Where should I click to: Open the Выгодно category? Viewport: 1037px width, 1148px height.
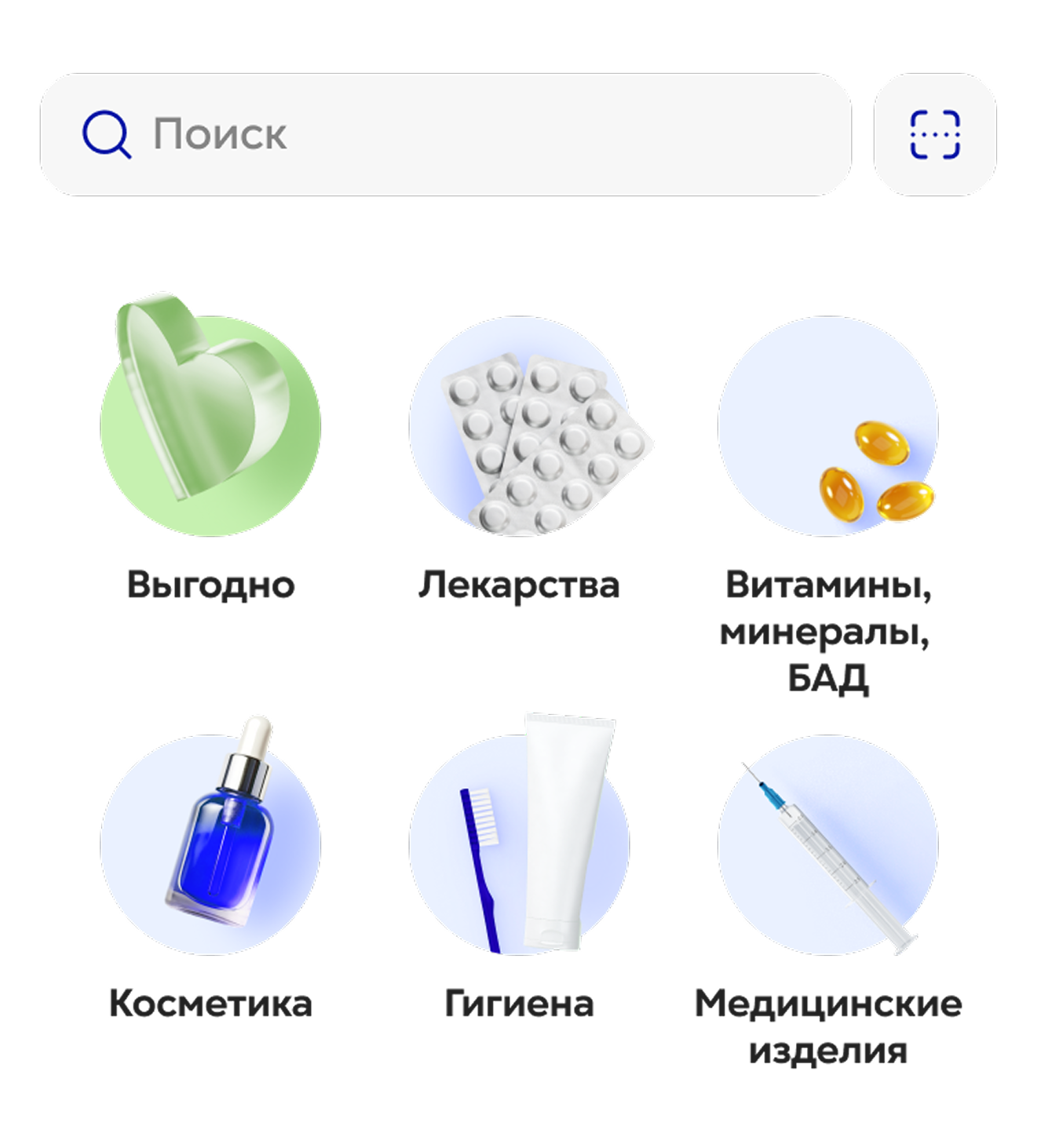click(x=210, y=428)
